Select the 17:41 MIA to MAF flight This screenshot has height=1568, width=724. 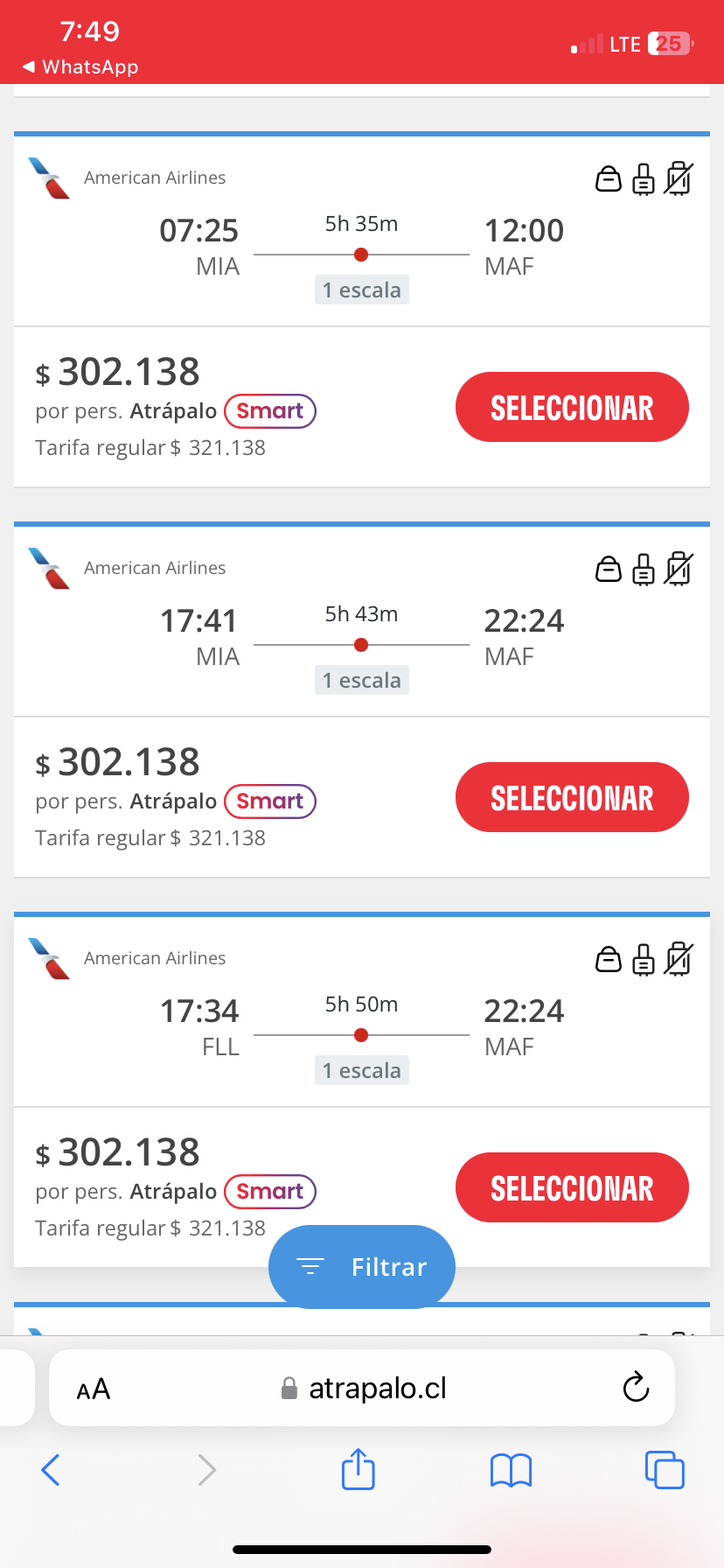tap(572, 797)
